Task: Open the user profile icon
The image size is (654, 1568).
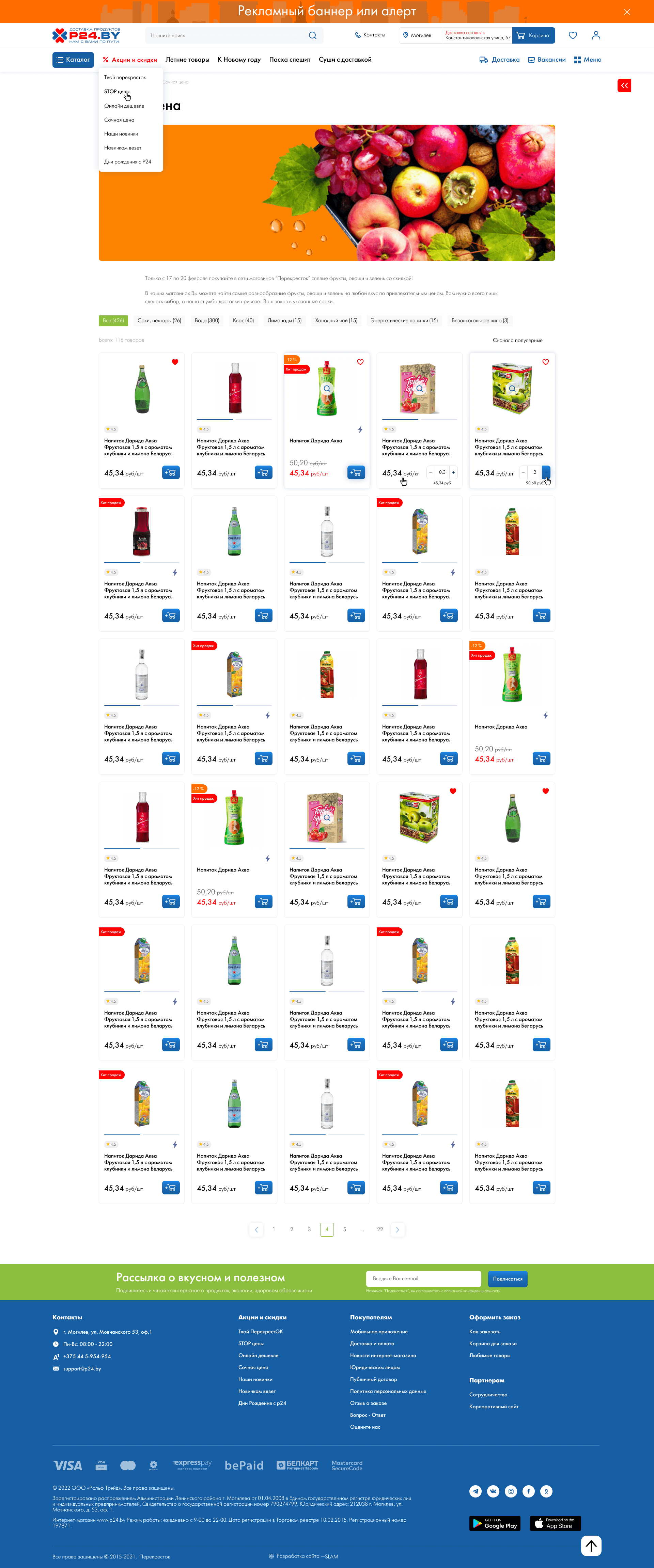Action: point(595,35)
